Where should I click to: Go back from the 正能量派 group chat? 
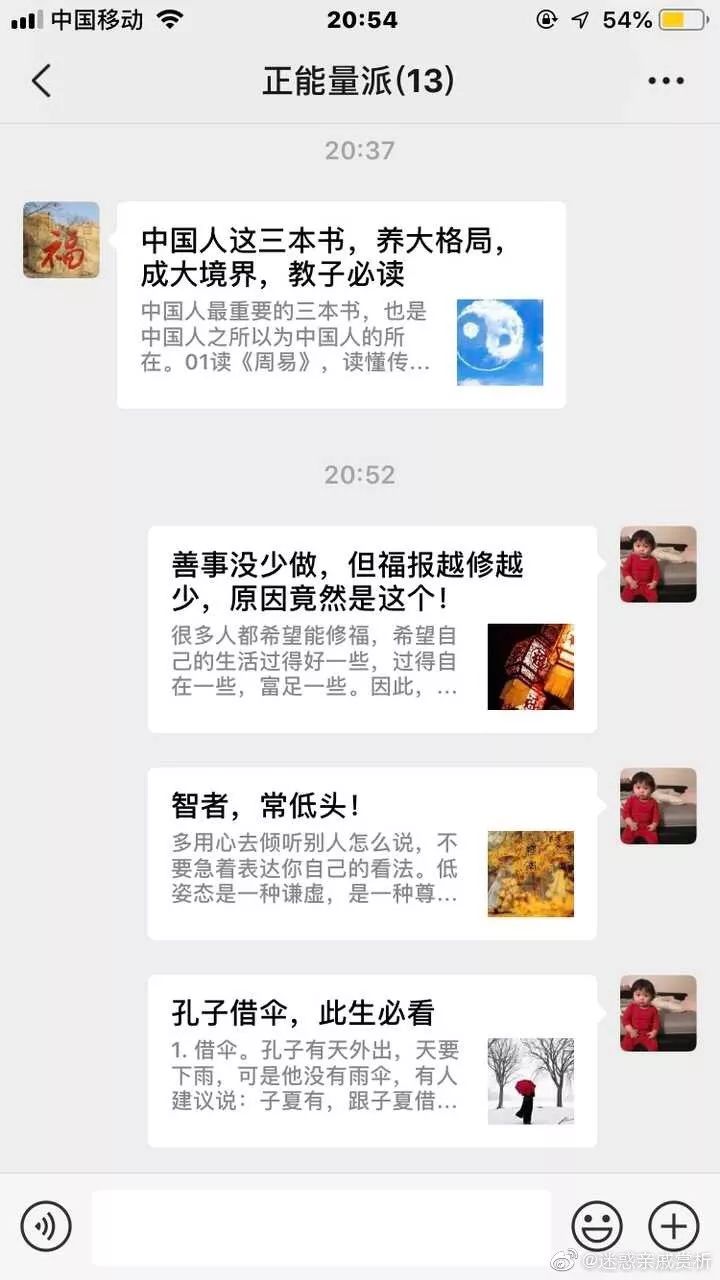pos(41,81)
